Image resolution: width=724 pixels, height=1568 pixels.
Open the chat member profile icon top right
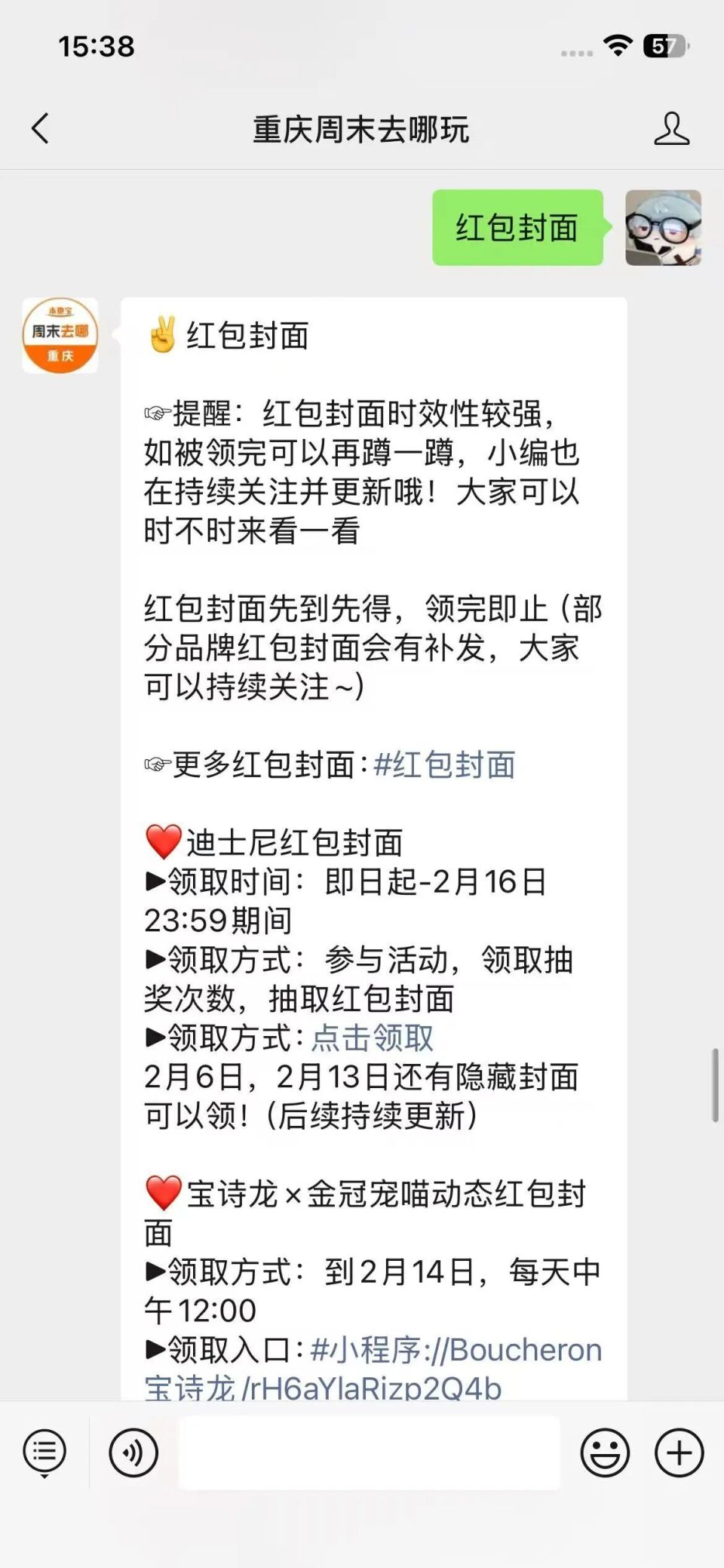pos(671,130)
